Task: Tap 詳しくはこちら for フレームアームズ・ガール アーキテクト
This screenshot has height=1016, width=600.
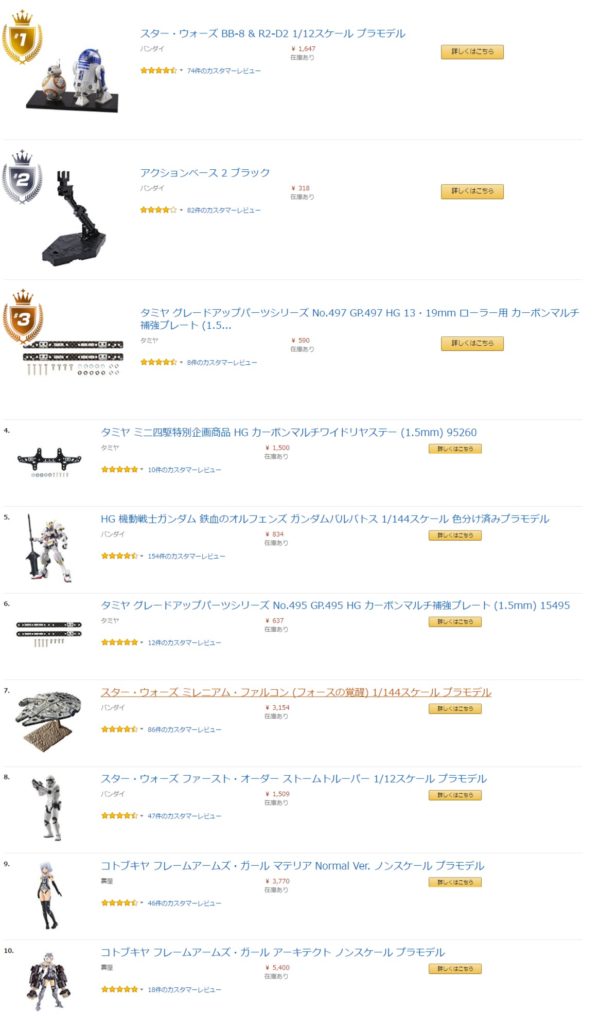Action: 455,968
